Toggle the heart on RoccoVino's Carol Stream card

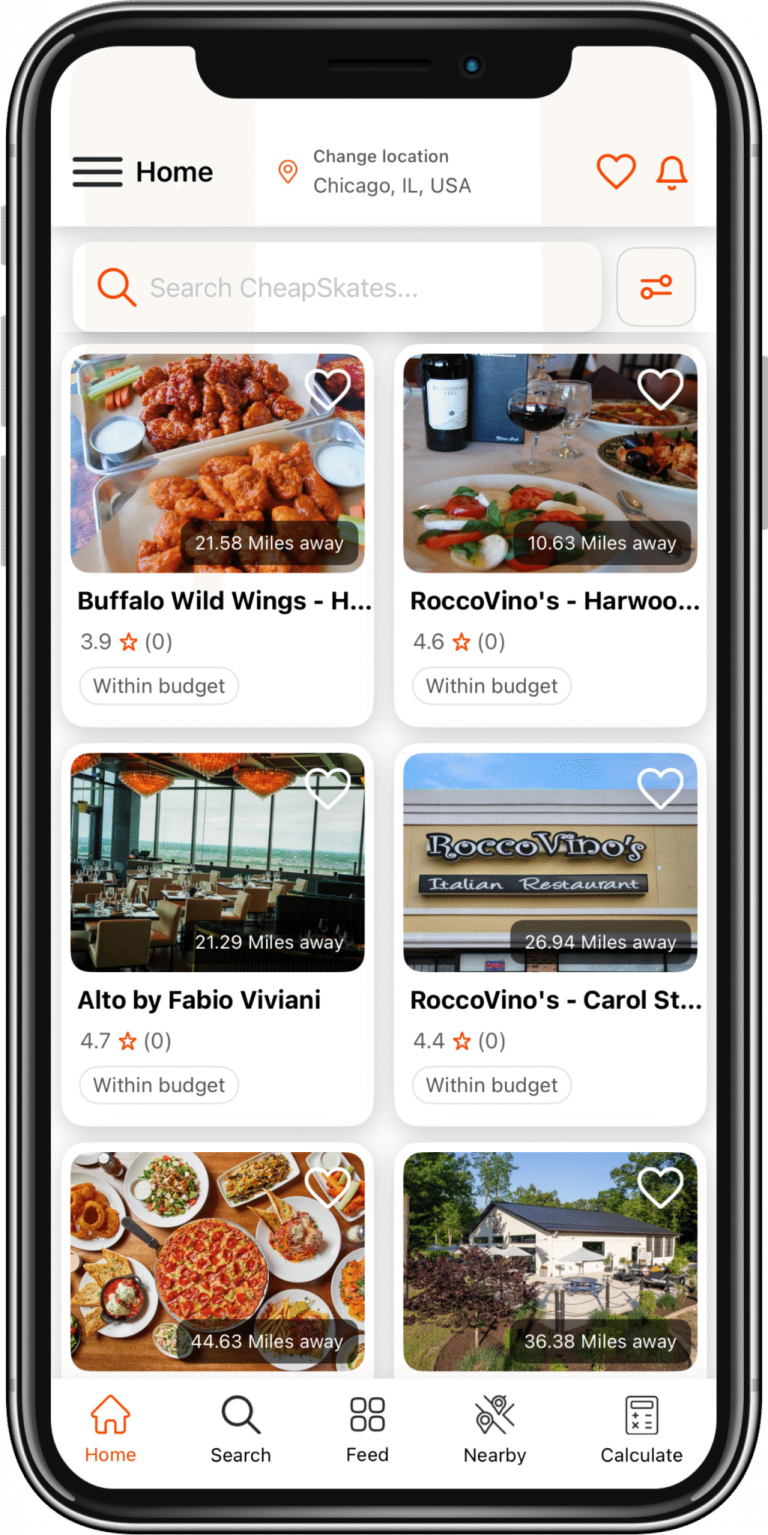[x=660, y=787]
